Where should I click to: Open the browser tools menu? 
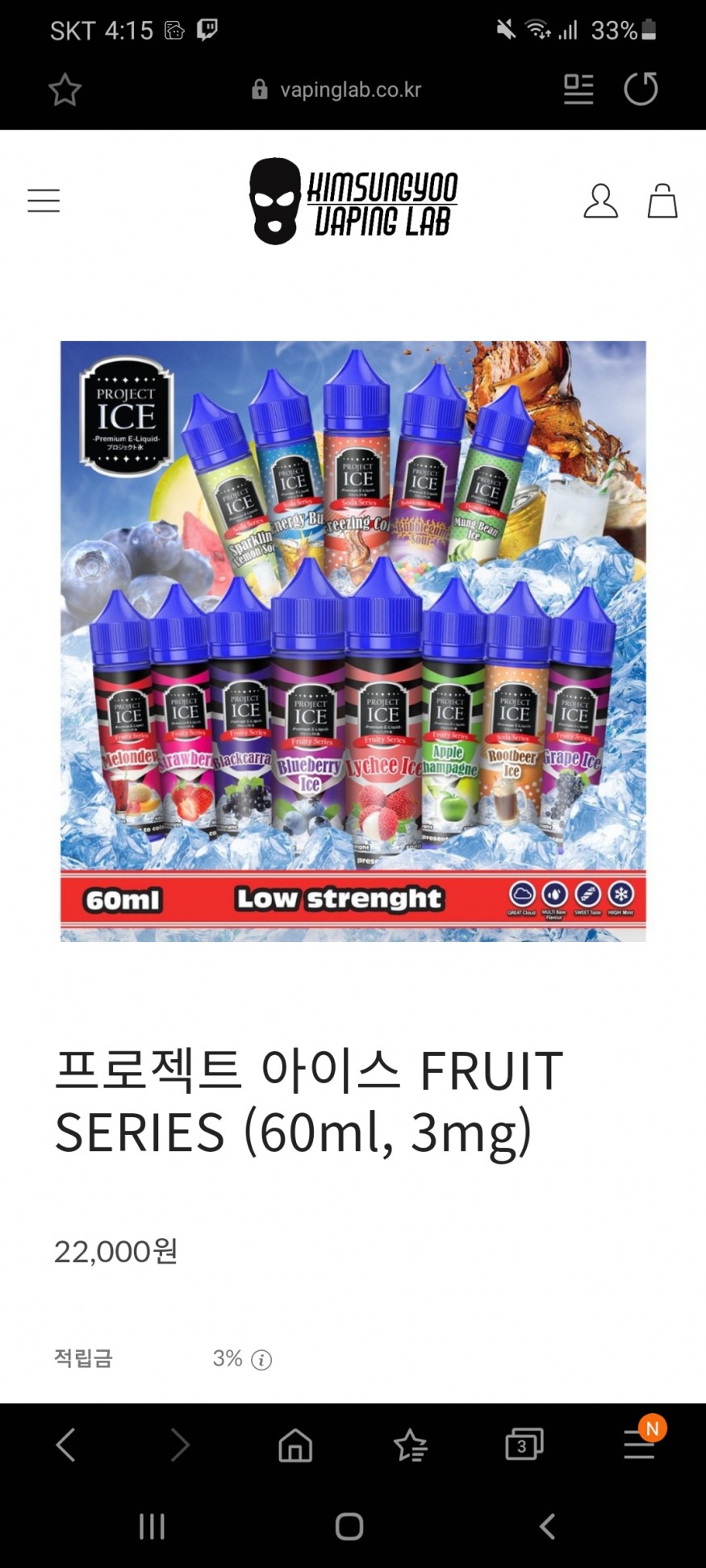639,1445
